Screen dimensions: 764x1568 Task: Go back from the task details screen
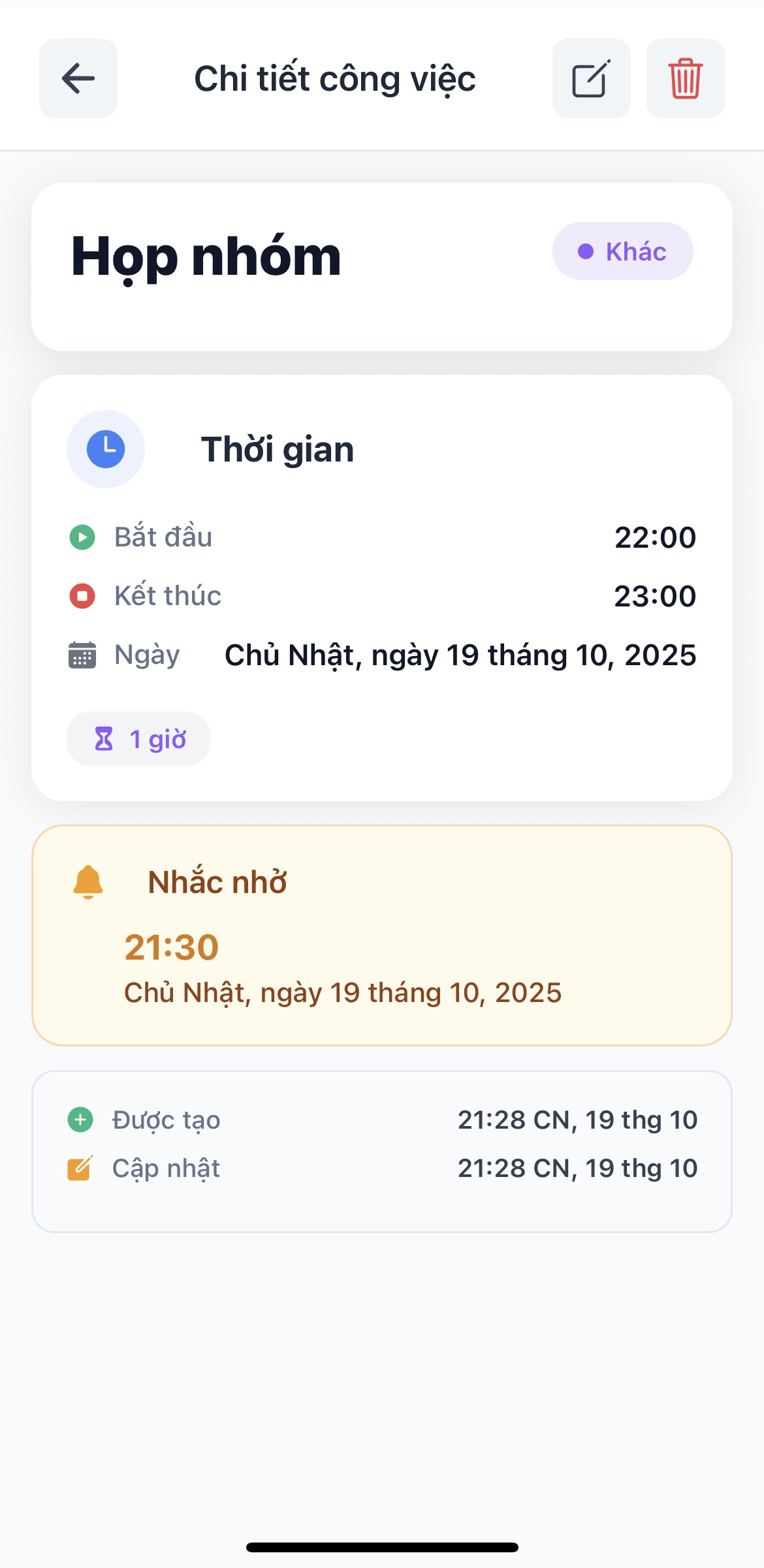point(78,78)
